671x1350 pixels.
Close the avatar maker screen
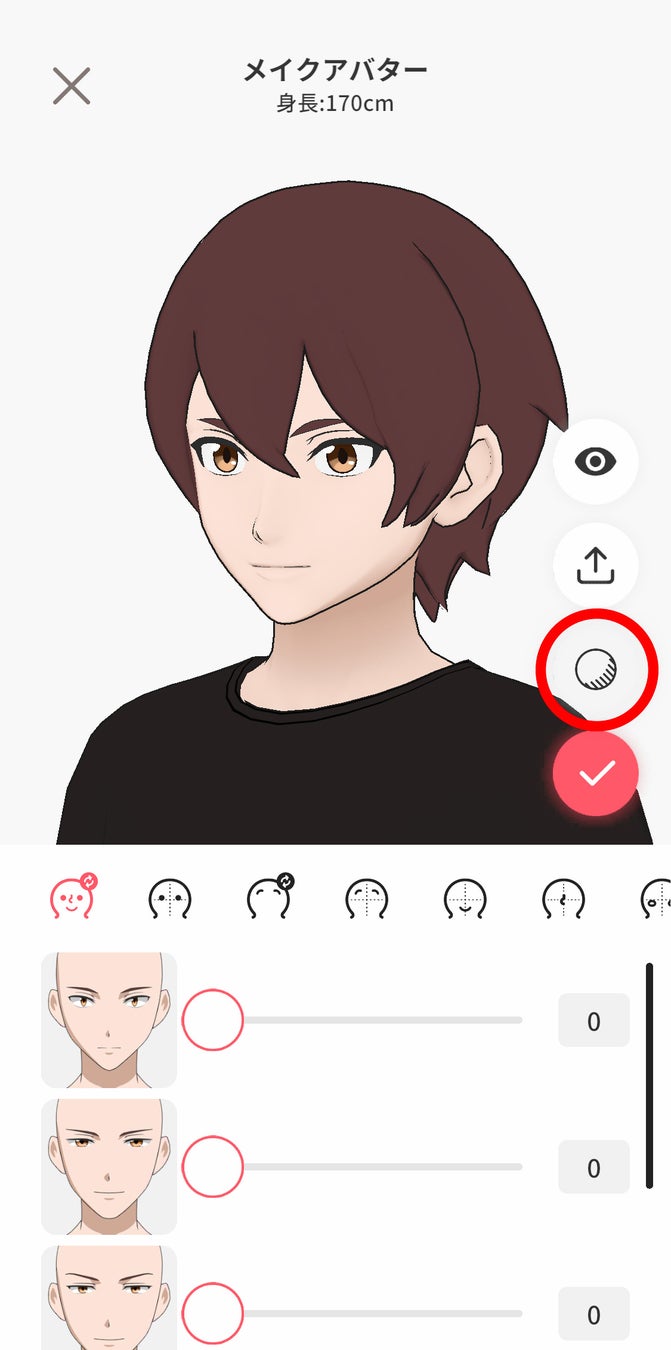[72, 86]
